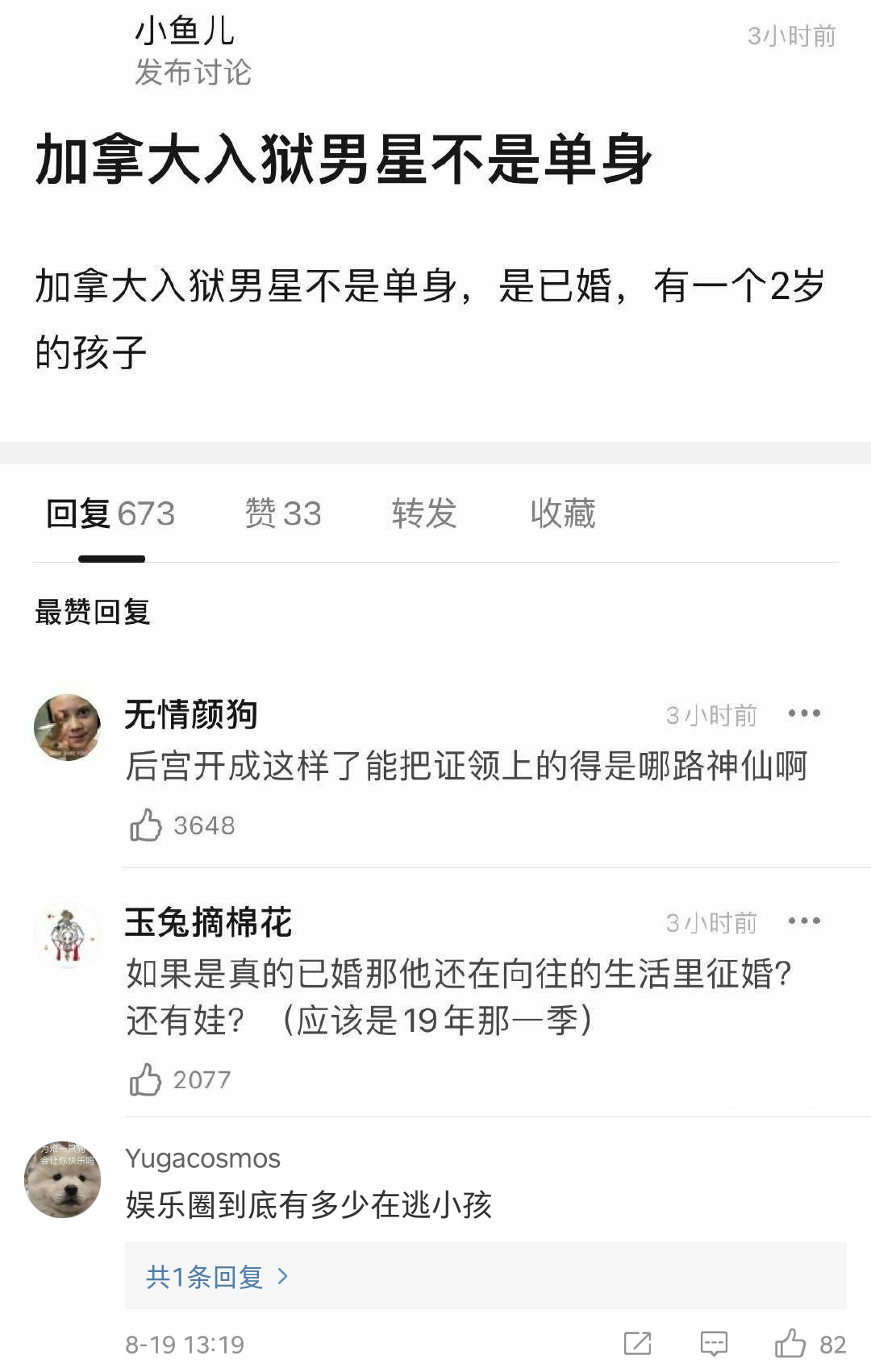Like 玉兔摘棉花's reply with 2077 likes
This screenshot has width=871, height=1372.
point(147,1079)
